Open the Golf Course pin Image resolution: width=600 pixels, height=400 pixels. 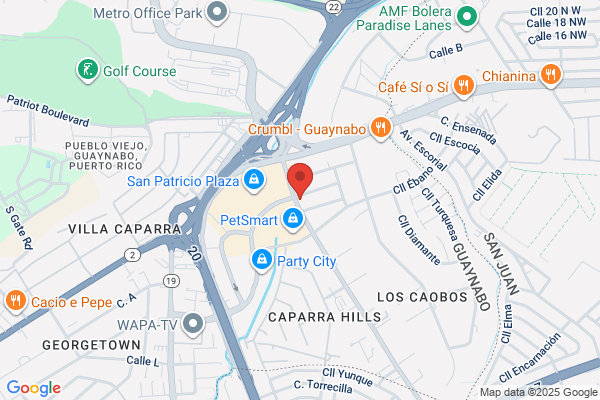[x=88, y=70]
